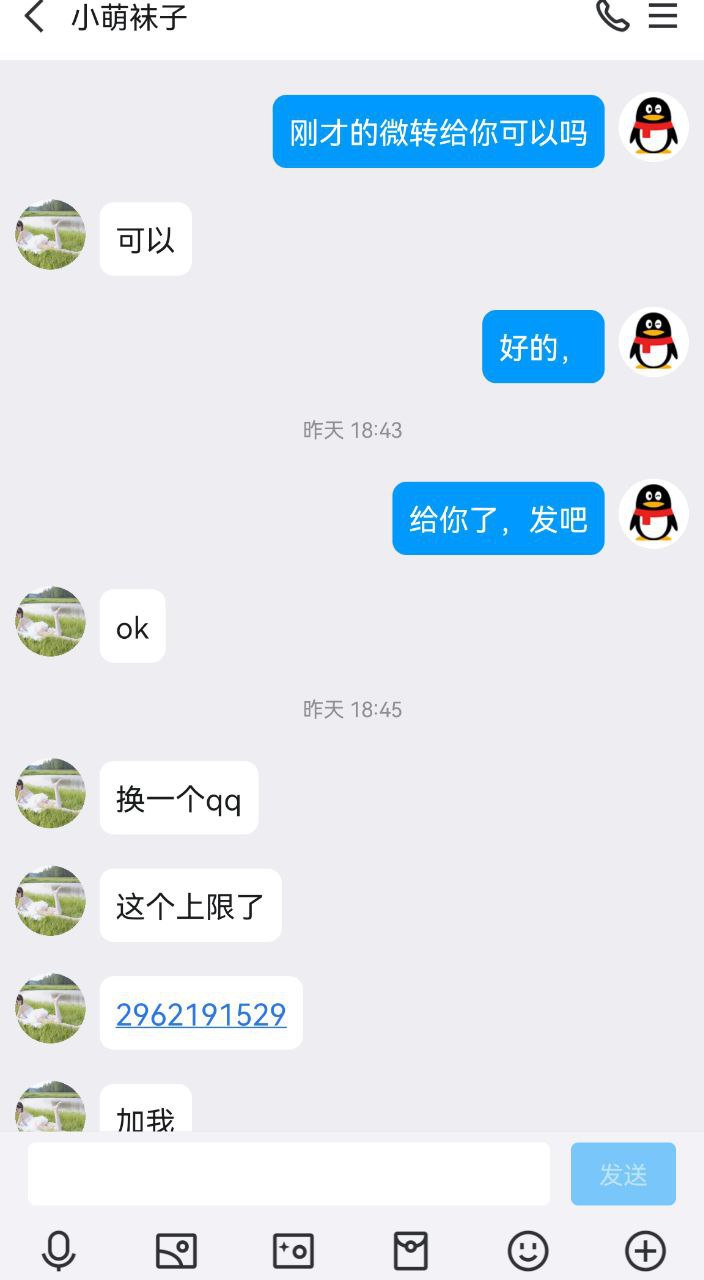
Task: Go back from the 小萌袜子 chat
Action: coord(34,17)
